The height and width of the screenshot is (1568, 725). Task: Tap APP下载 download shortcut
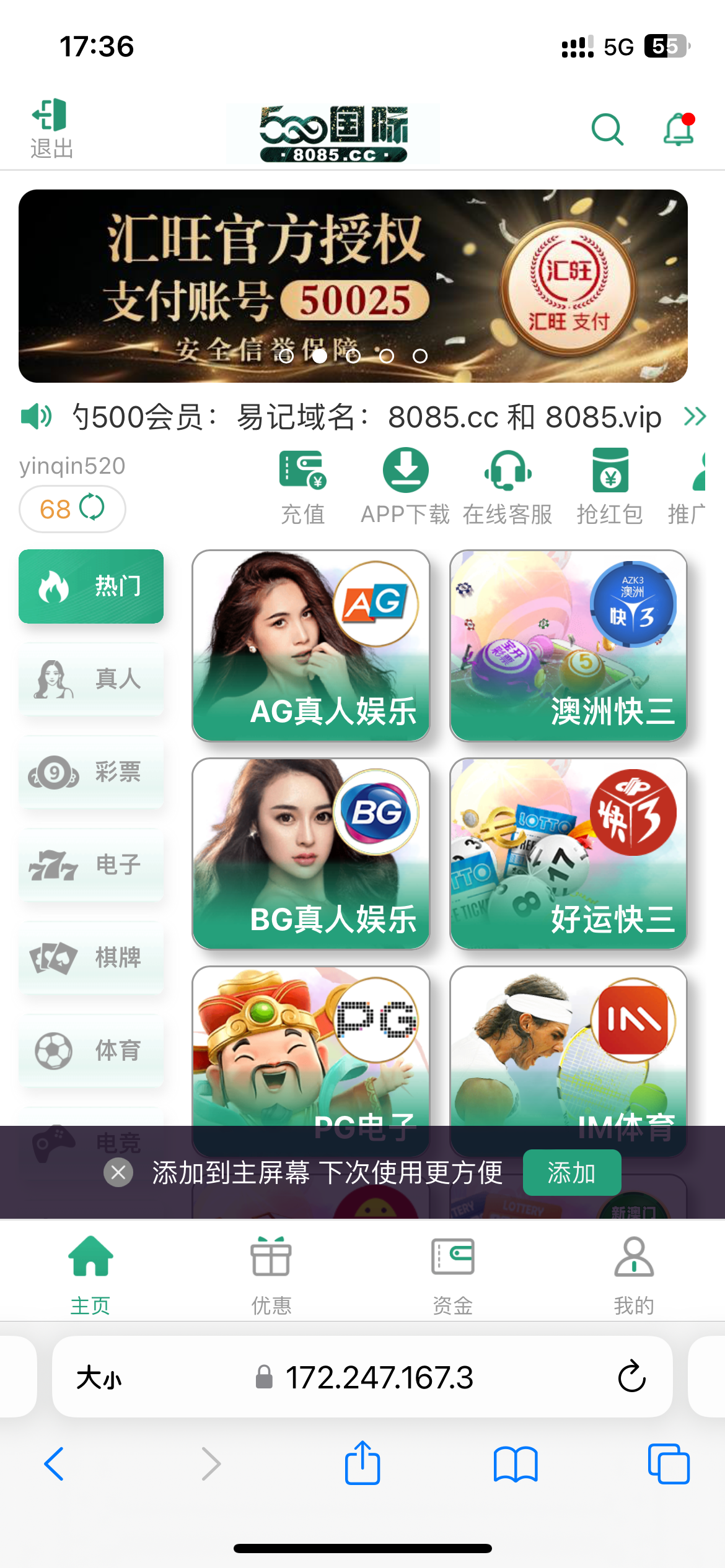point(405,487)
